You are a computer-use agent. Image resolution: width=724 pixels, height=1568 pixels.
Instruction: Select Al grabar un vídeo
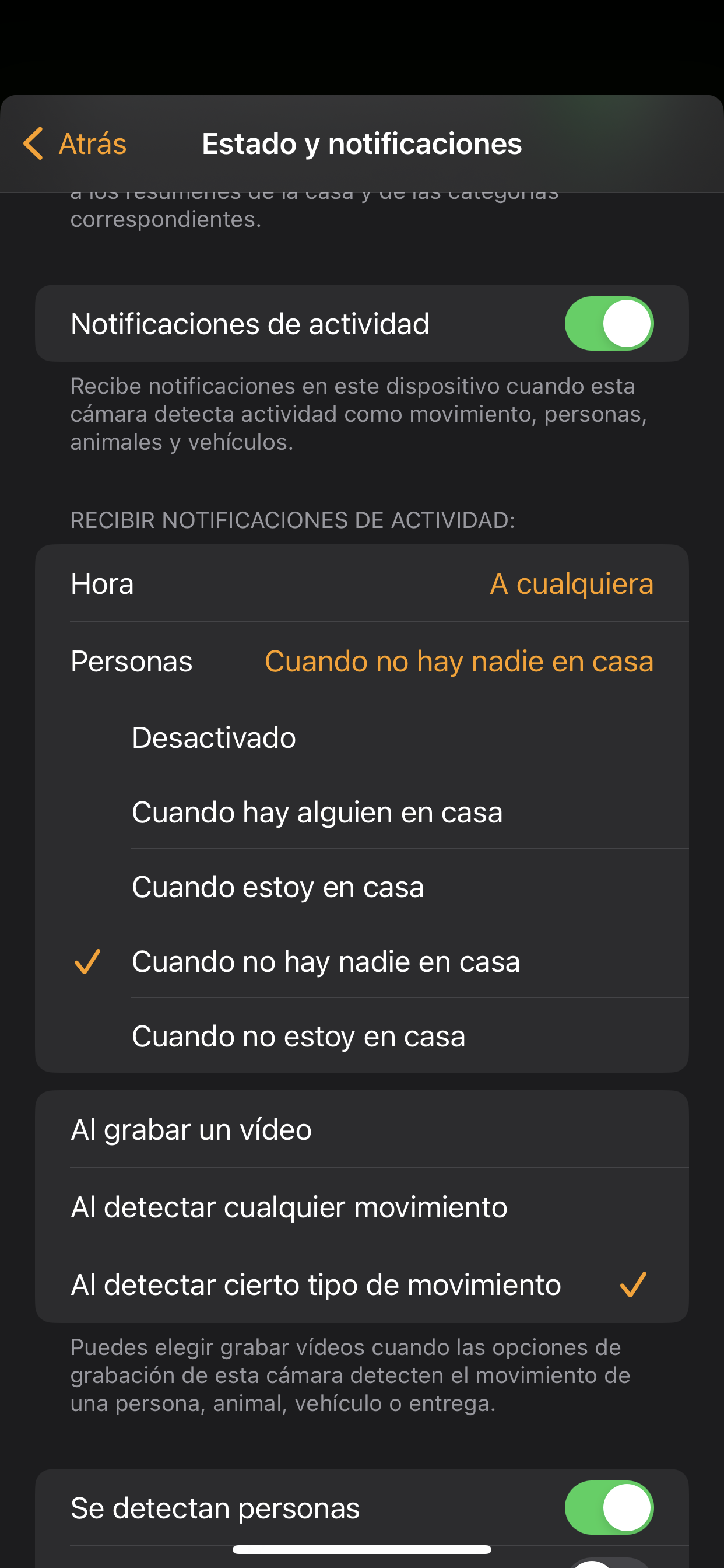pos(361,1130)
